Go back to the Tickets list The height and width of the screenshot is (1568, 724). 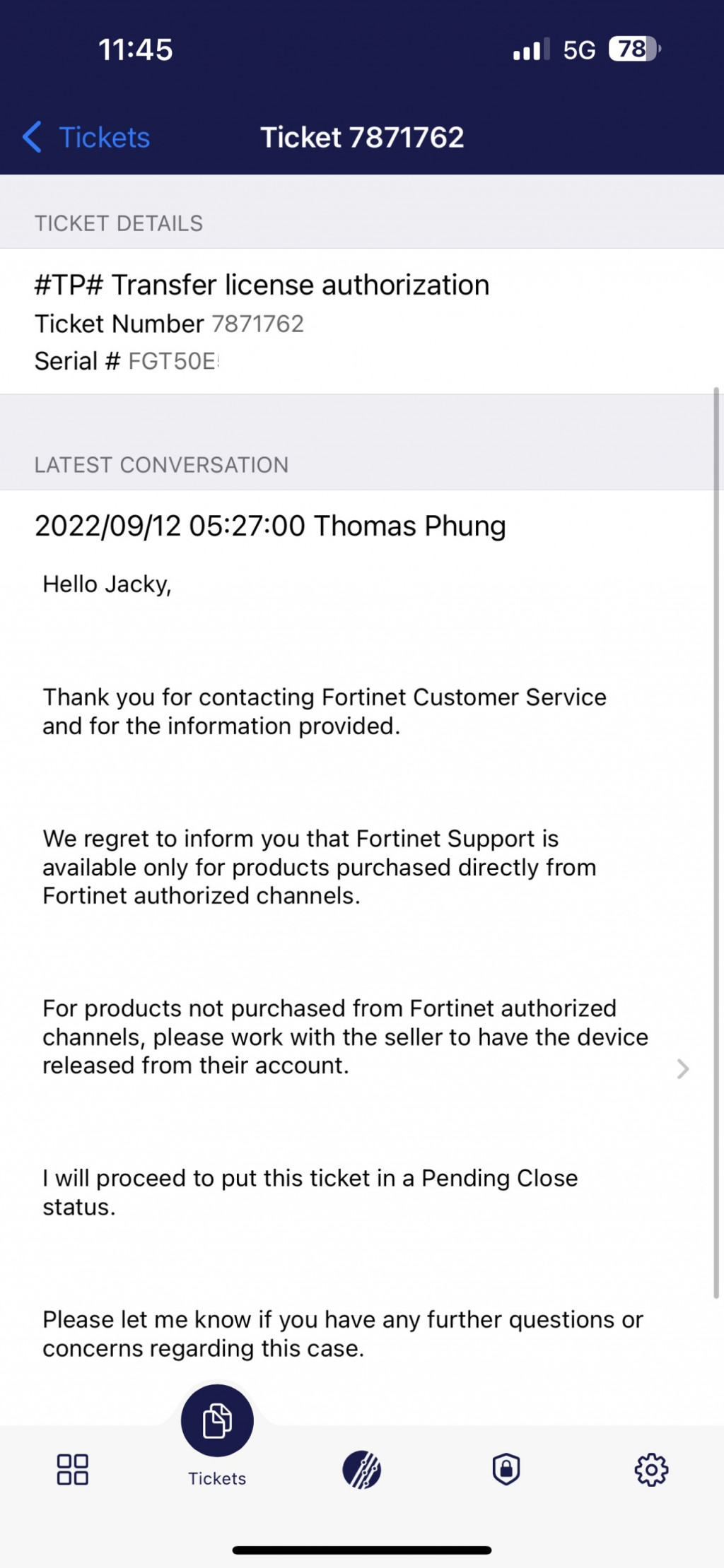coord(87,137)
